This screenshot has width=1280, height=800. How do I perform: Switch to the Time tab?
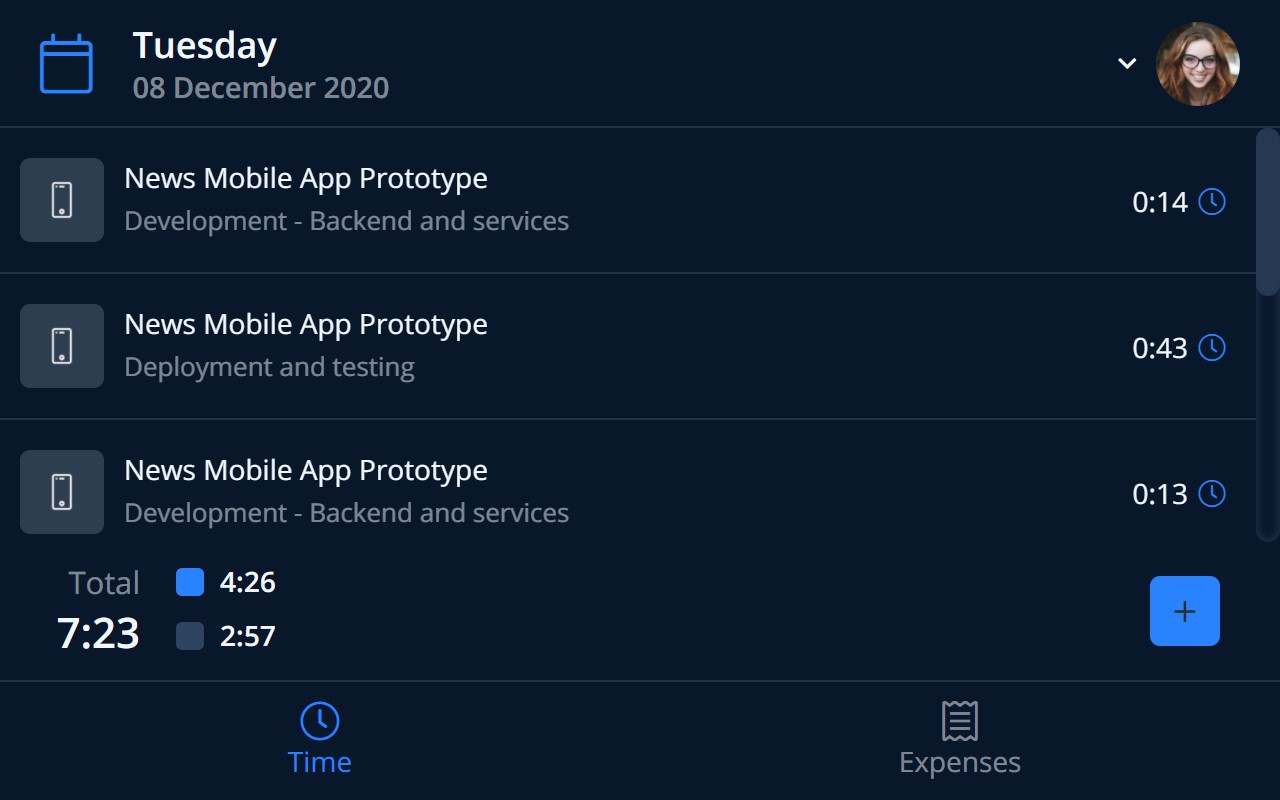tap(320, 740)
